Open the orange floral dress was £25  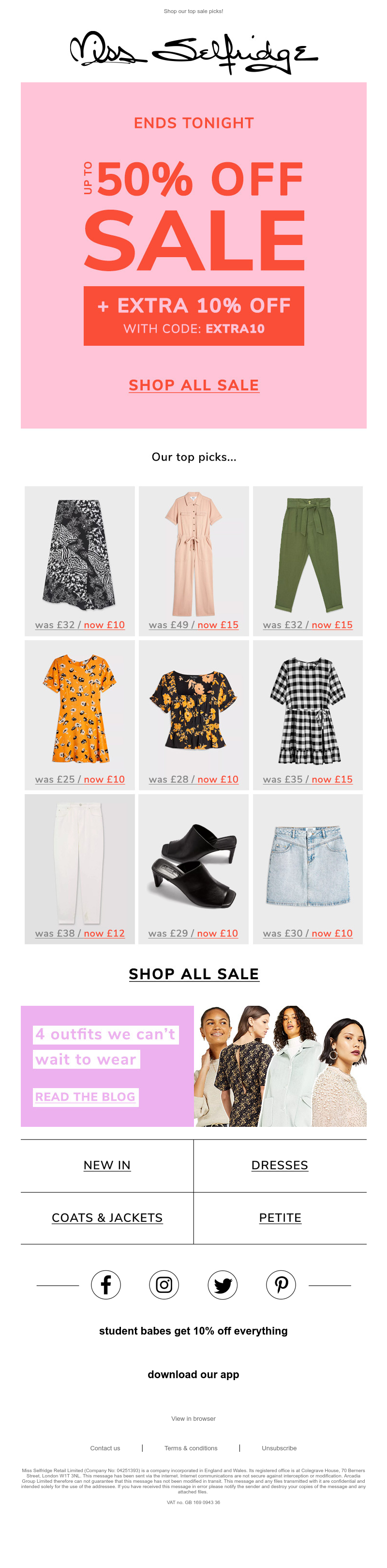80,714
